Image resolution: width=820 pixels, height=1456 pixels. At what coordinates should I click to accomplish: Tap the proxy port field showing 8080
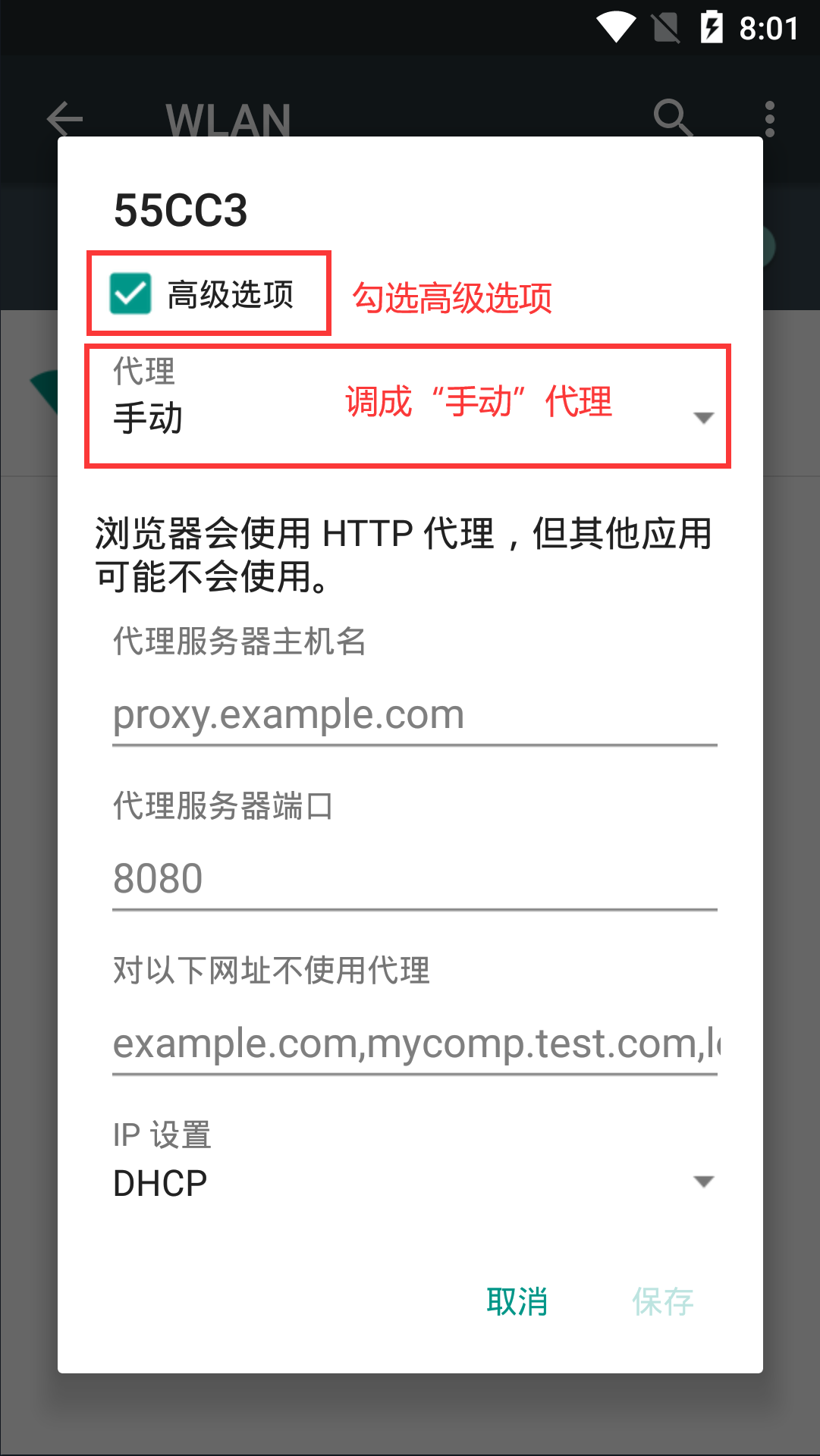tap(414, 879)
